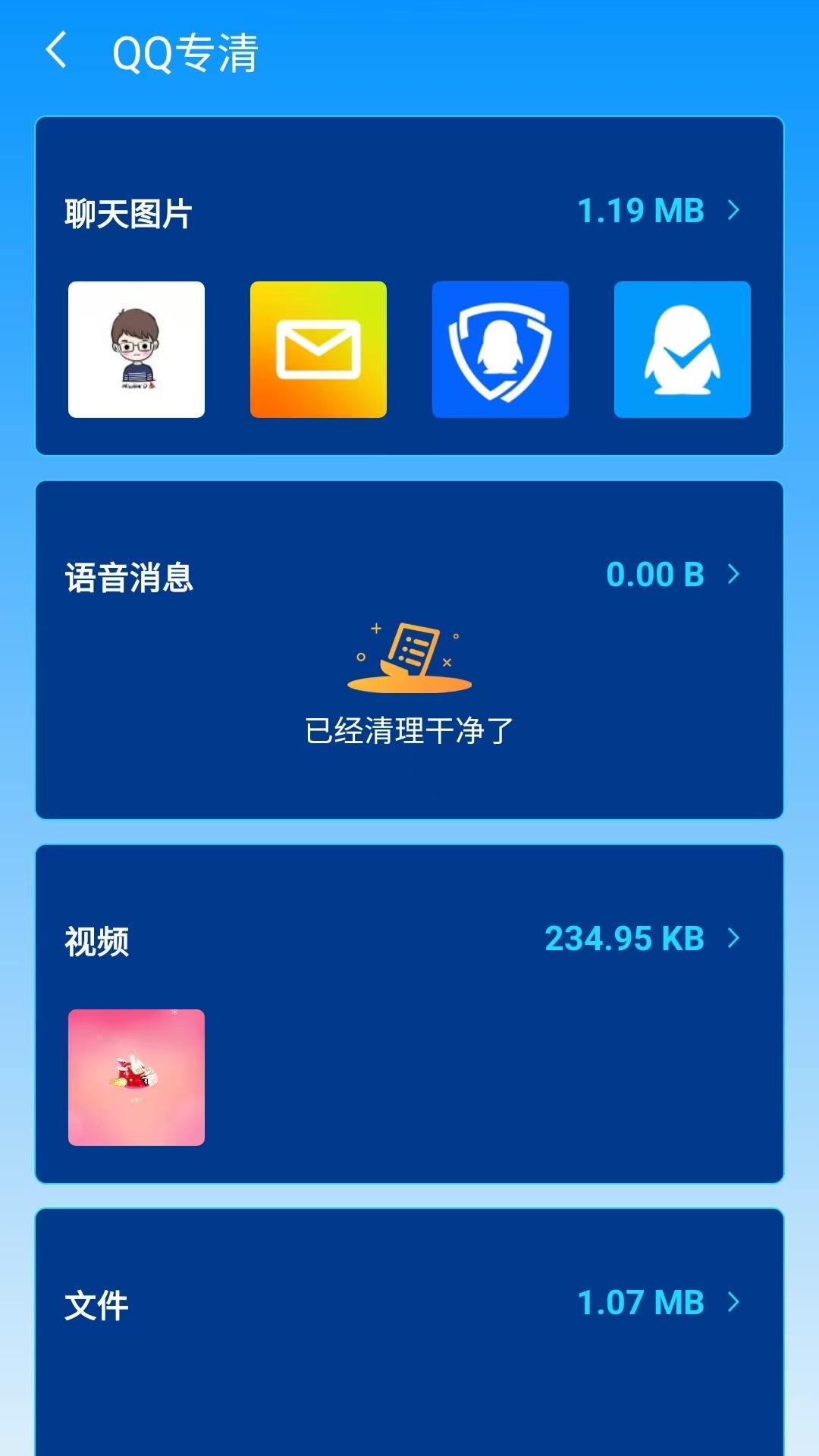819x1456 pixels.
Task: Open the pink video thumbnail
Action: tap(136, 1078)
